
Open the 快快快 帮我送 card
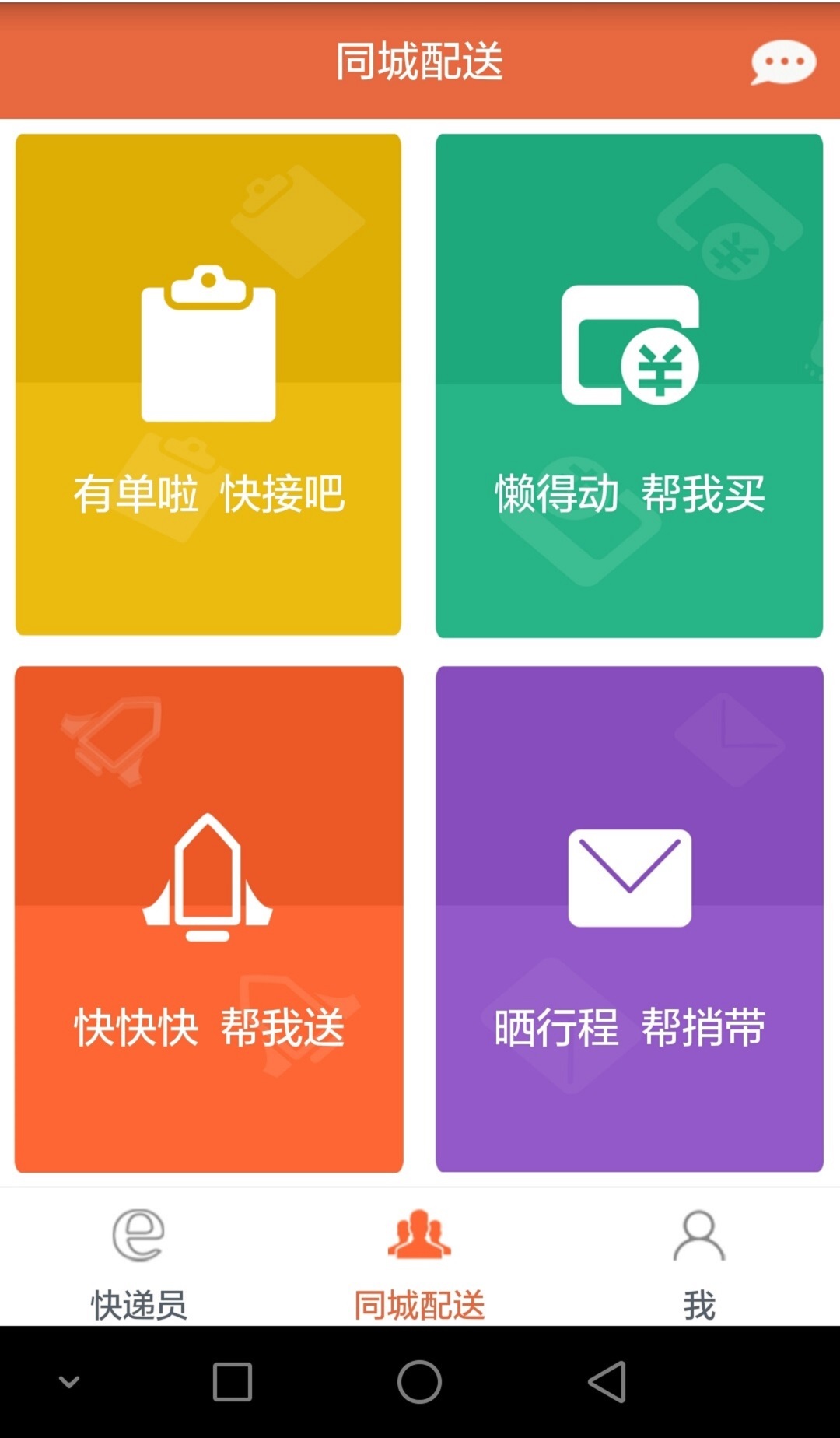[208, 918]
